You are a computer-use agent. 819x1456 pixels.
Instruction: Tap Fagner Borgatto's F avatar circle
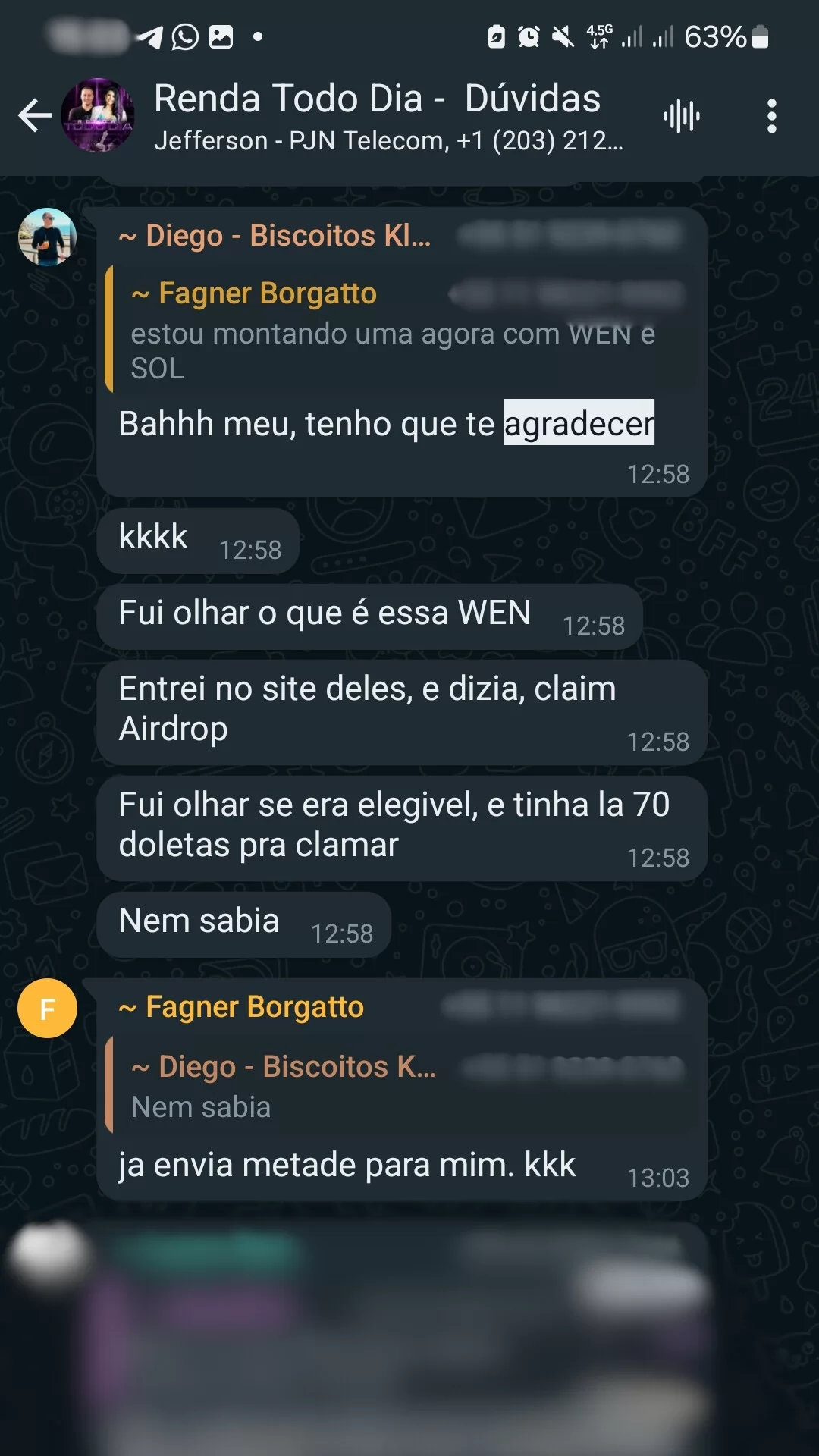coord(47,1009)
